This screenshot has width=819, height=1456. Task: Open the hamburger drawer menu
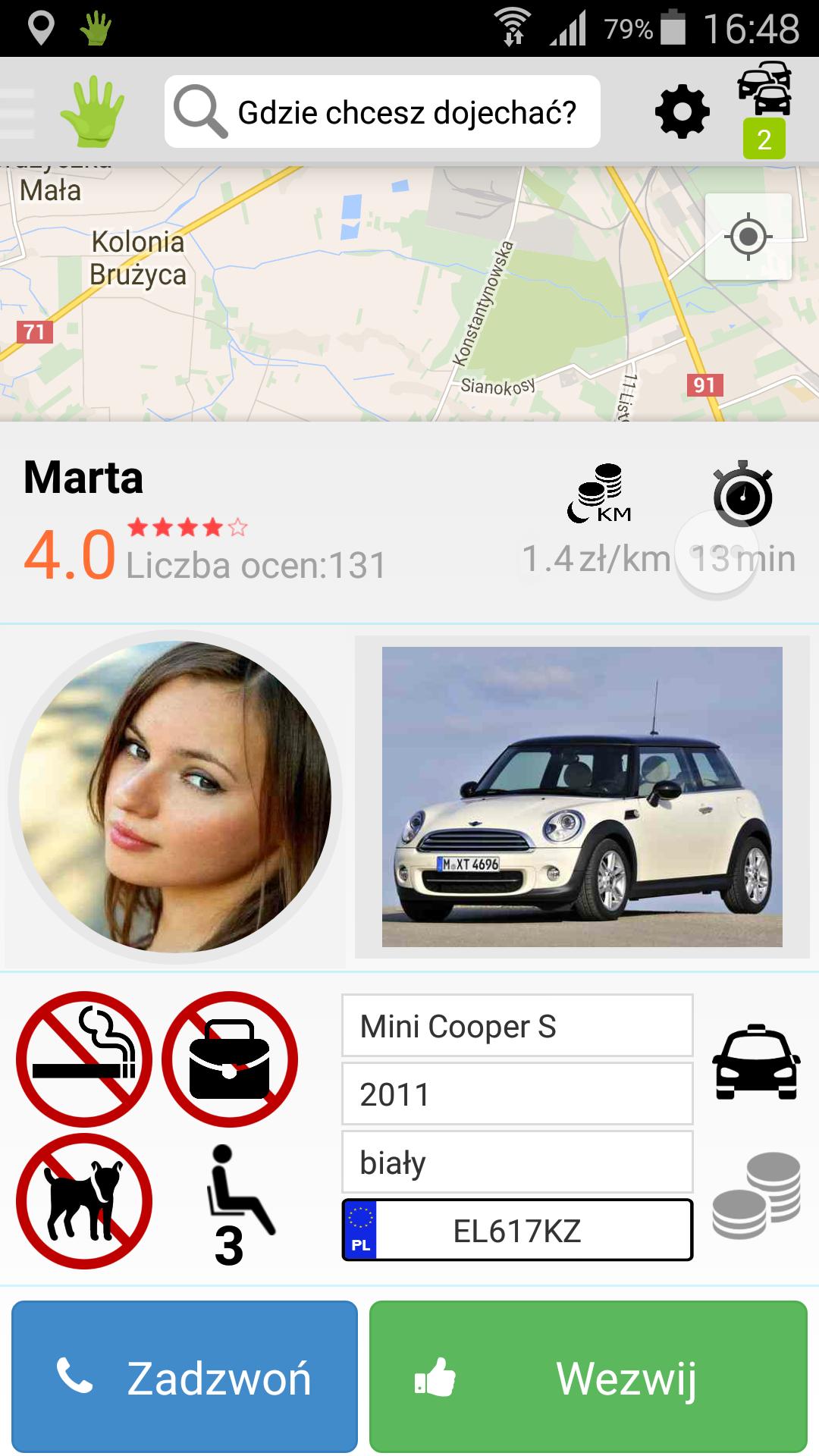[17, 112]
